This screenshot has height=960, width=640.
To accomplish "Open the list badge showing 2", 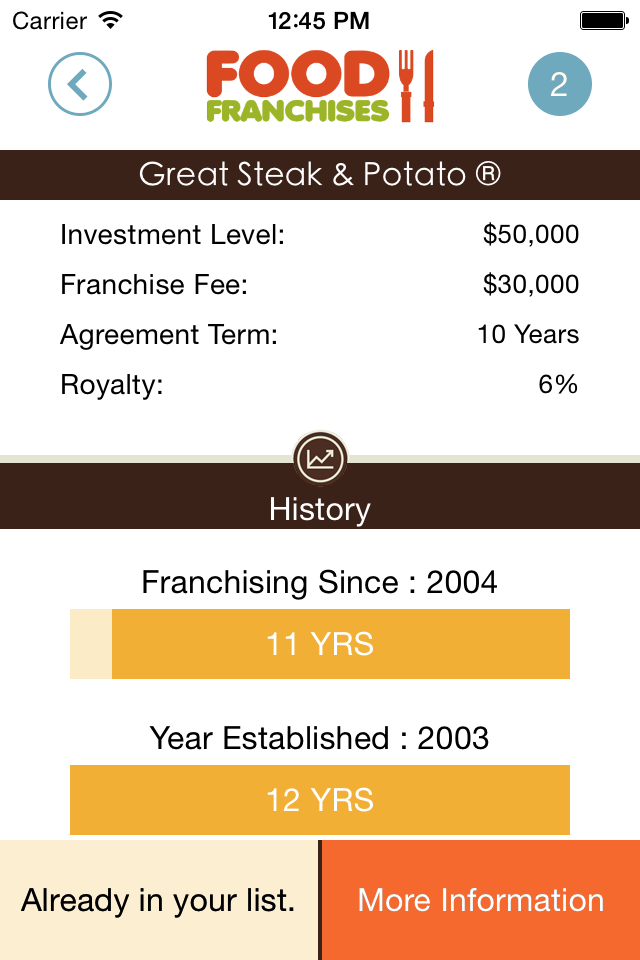I will coord(560,84).
